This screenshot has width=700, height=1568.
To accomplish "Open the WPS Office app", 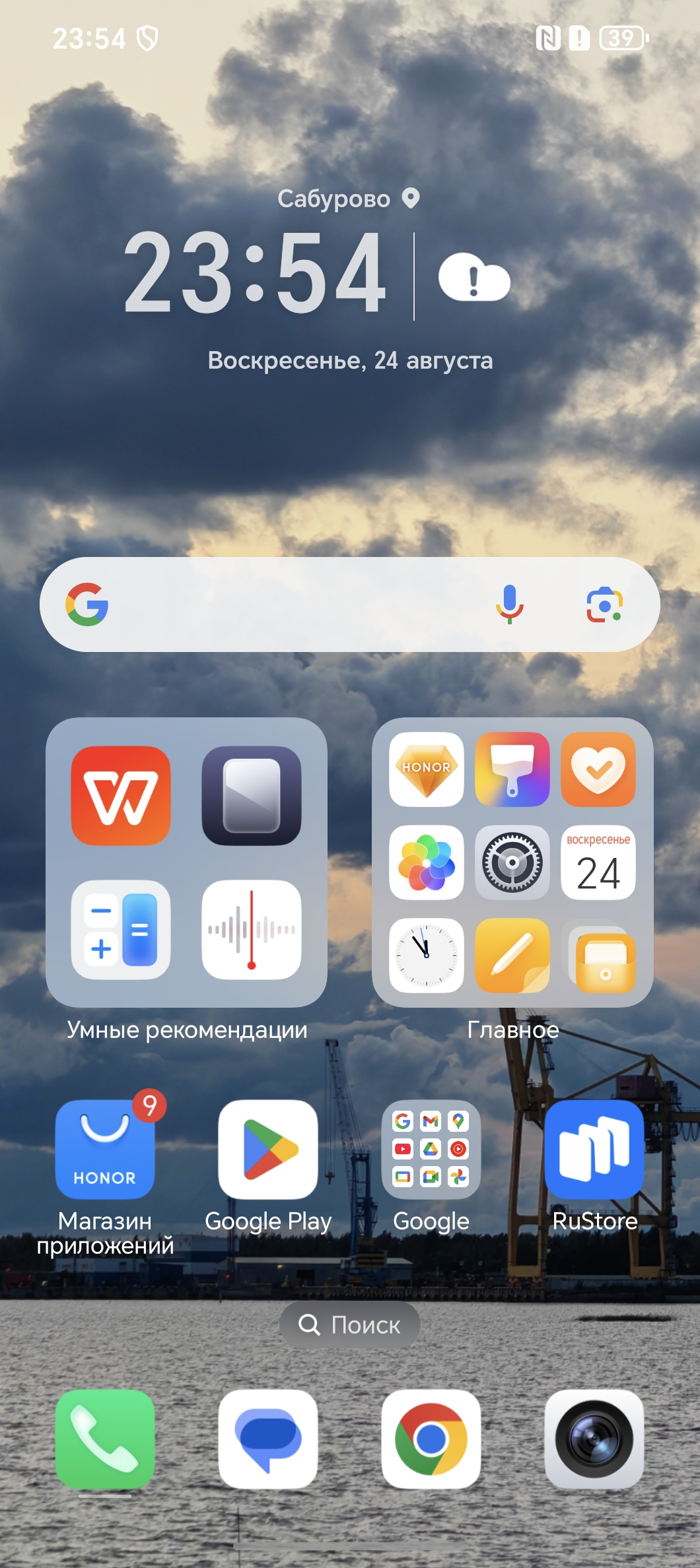I will pyautogui.click(x=121, y=796).
